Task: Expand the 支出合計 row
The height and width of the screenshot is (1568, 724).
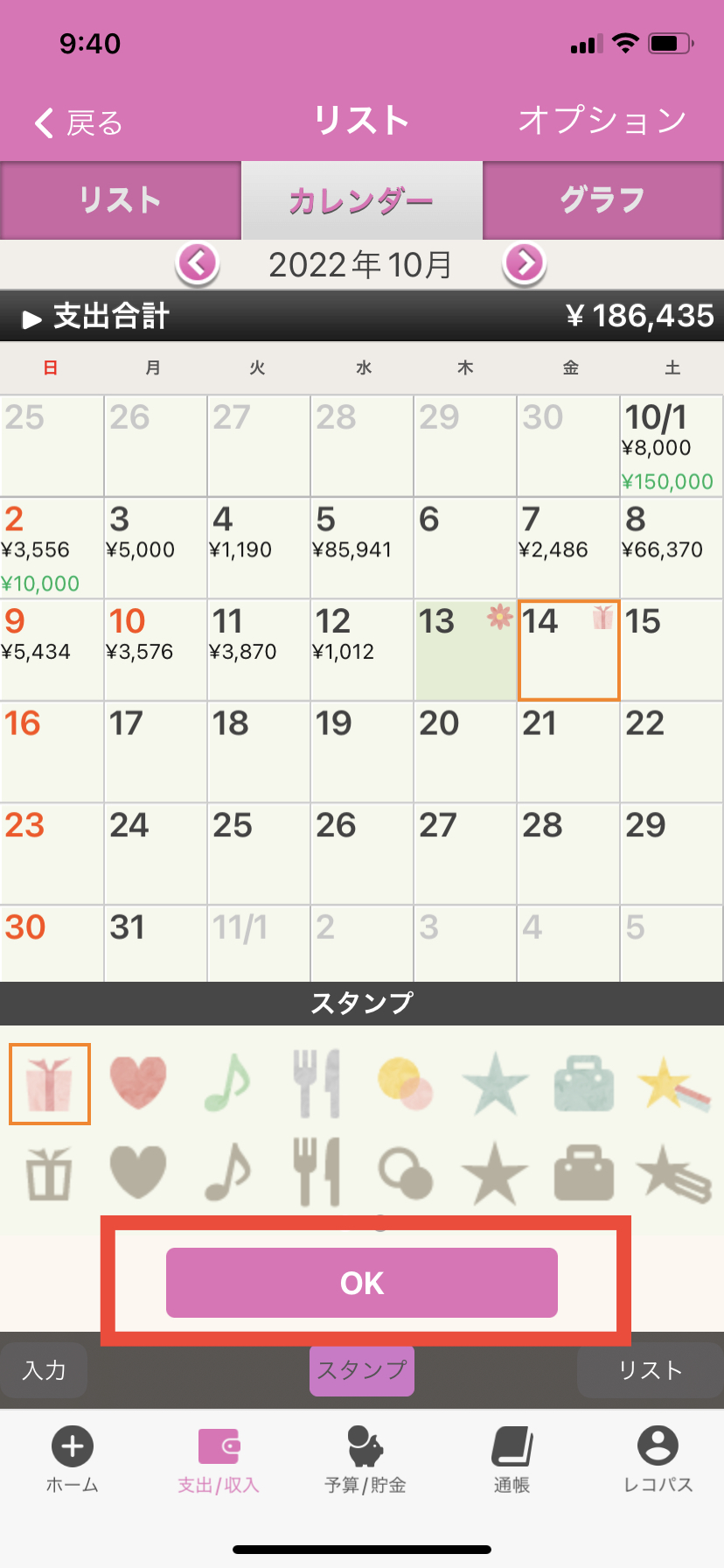Action: (x=96, y=316)
